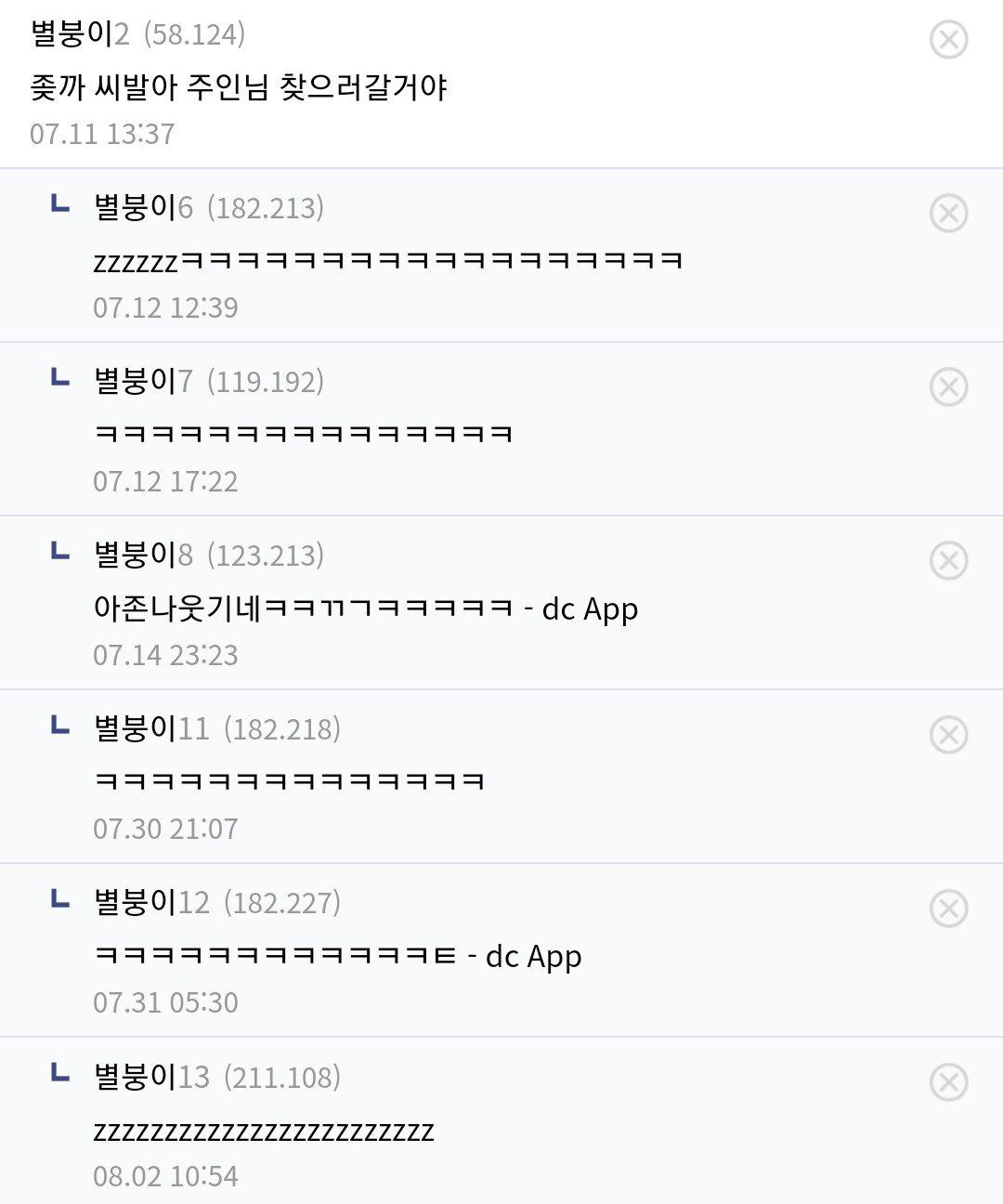Remove the reply by 별붕이11
The height and width of the screenshot is (1204, 1003).
(x=948, y=735)
